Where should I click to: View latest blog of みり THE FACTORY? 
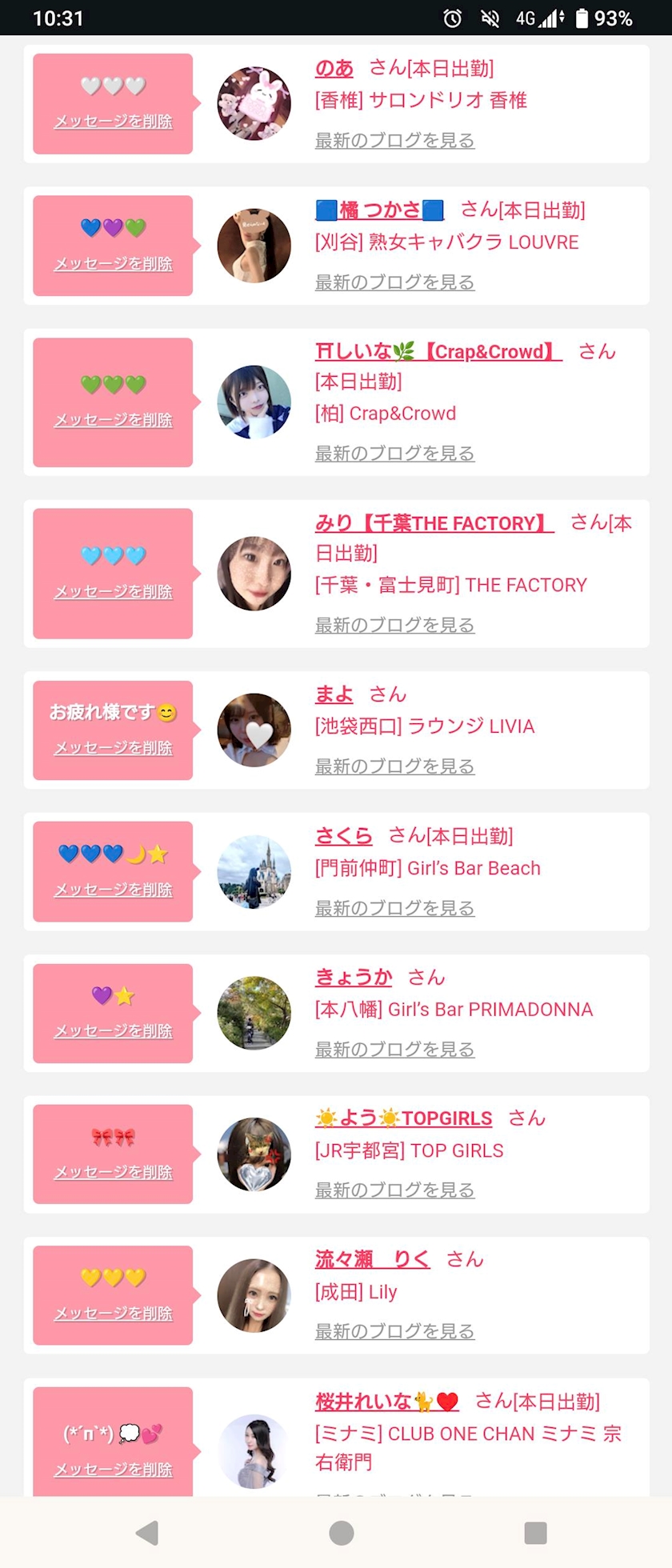[x=394, y=625]
